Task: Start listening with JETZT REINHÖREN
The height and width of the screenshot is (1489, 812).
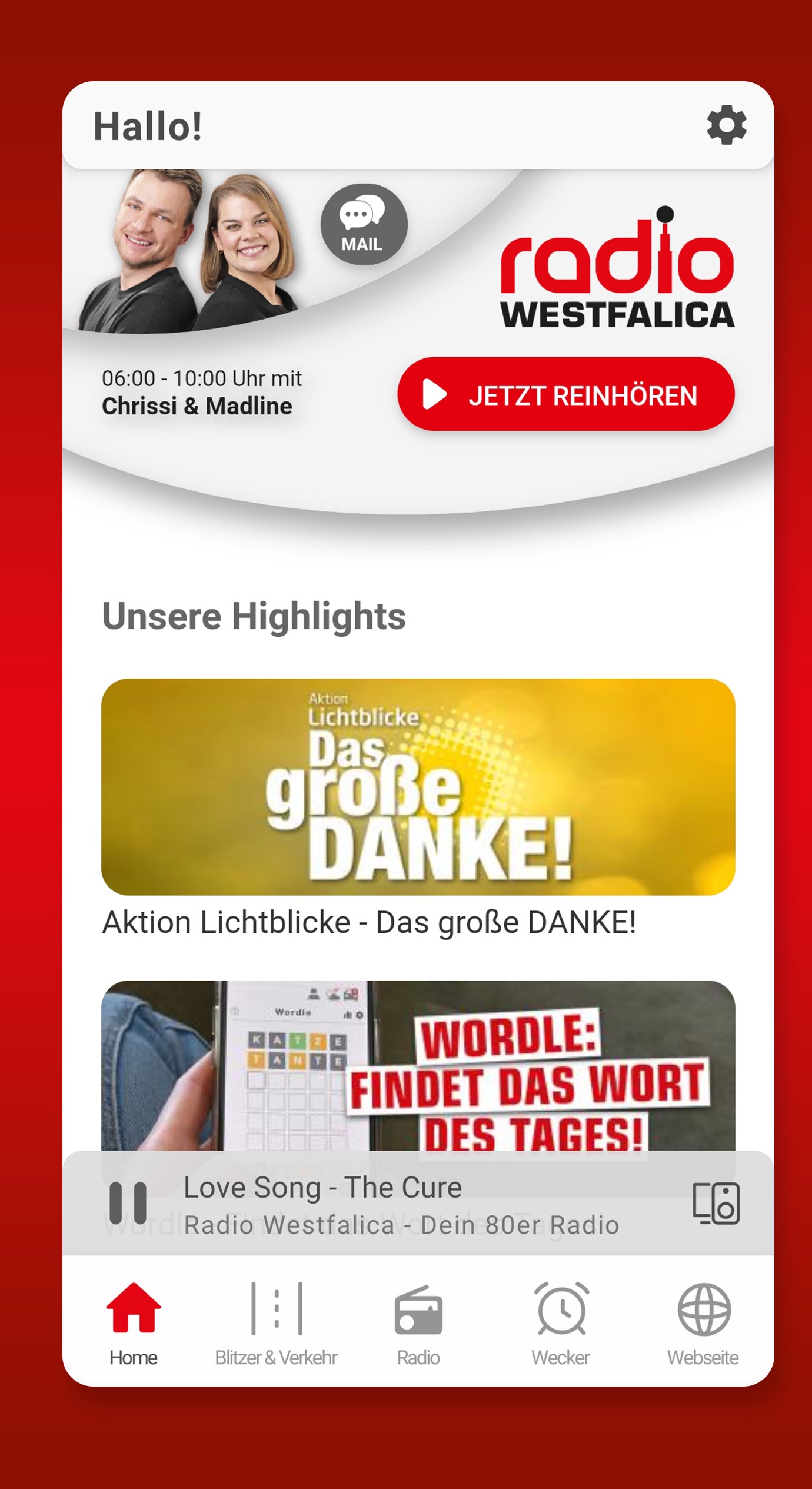Action: (565, 394)
